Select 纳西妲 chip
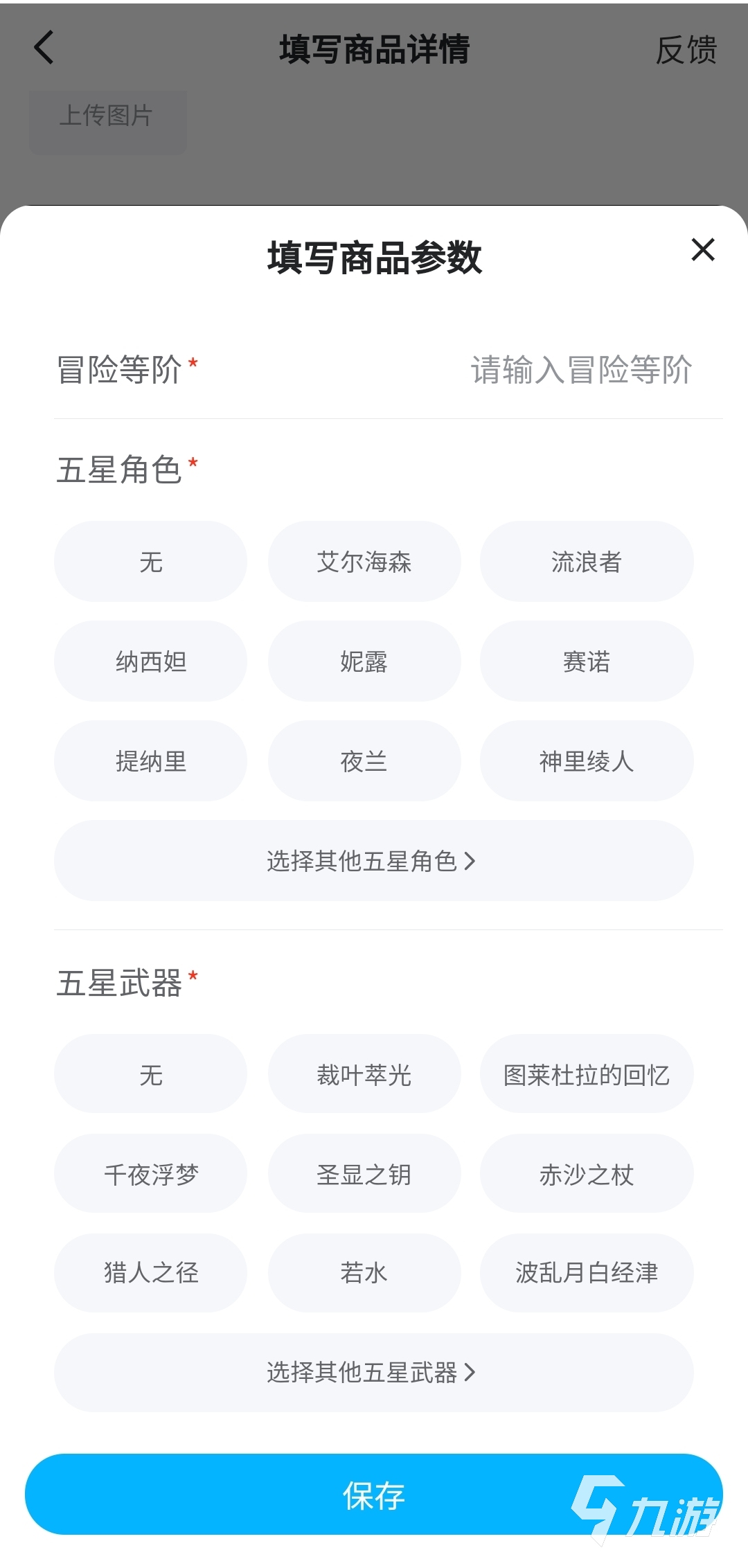 click(x=151, y=661)
